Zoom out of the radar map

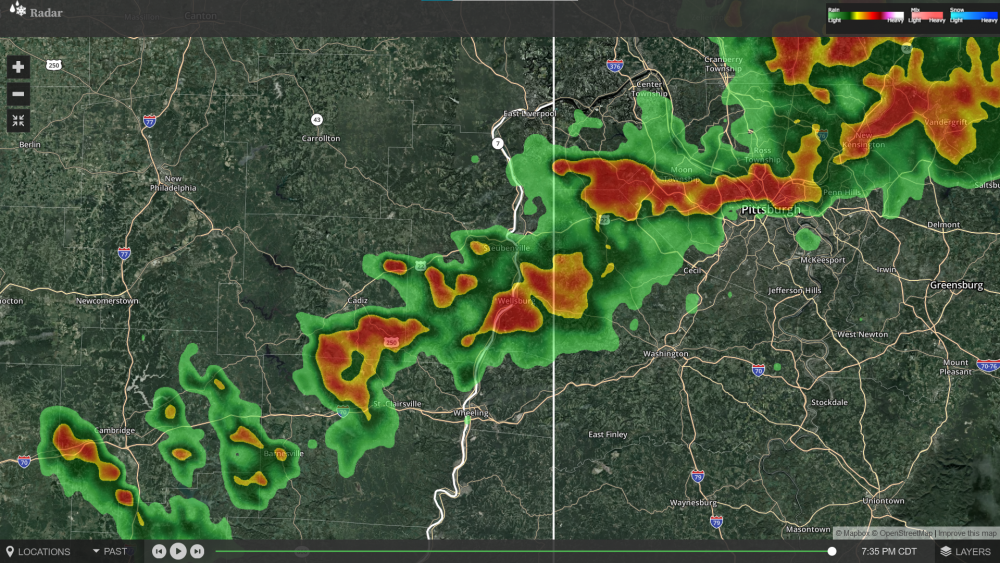(x=18, y=94)
